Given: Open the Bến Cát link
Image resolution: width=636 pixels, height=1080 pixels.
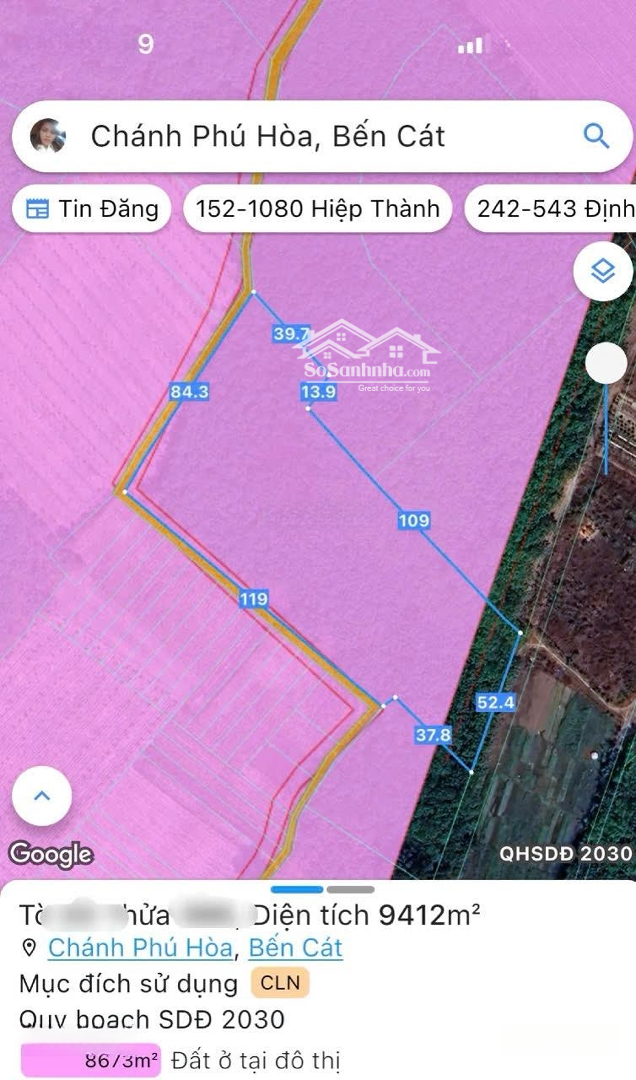Looking at the screenshot, I should pyautogui.click(x=295, y=948).
